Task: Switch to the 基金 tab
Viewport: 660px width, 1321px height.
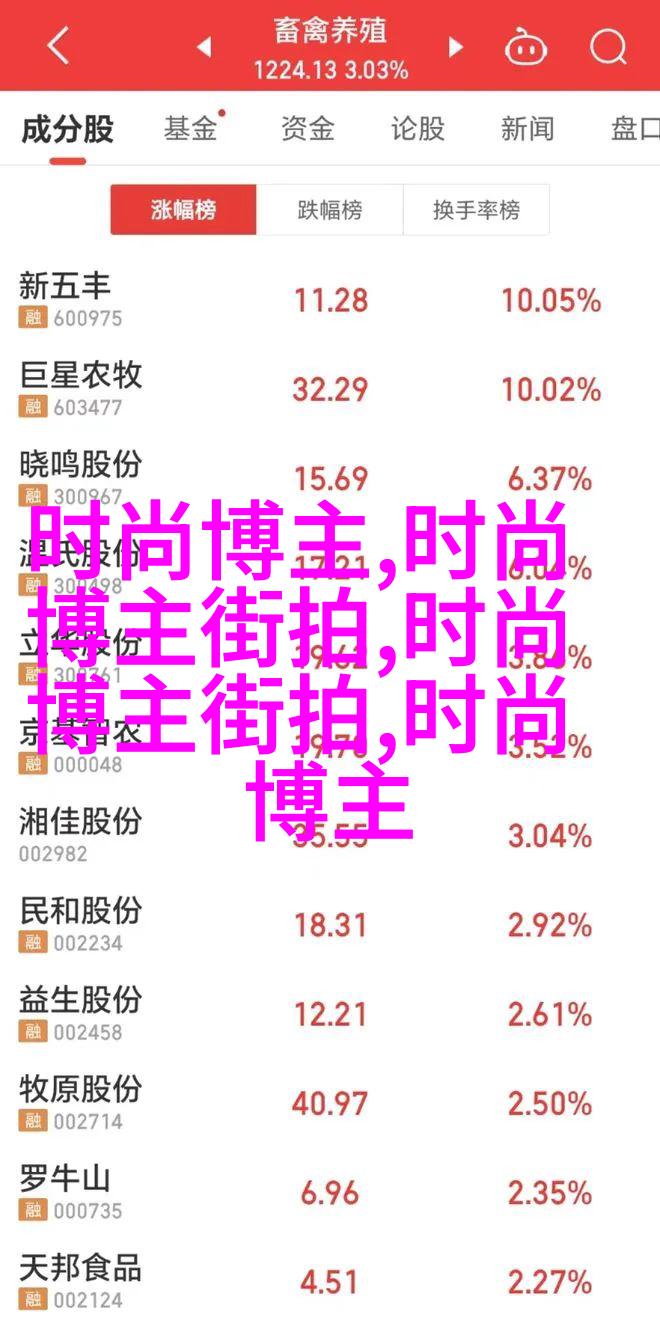Action: 190,129
